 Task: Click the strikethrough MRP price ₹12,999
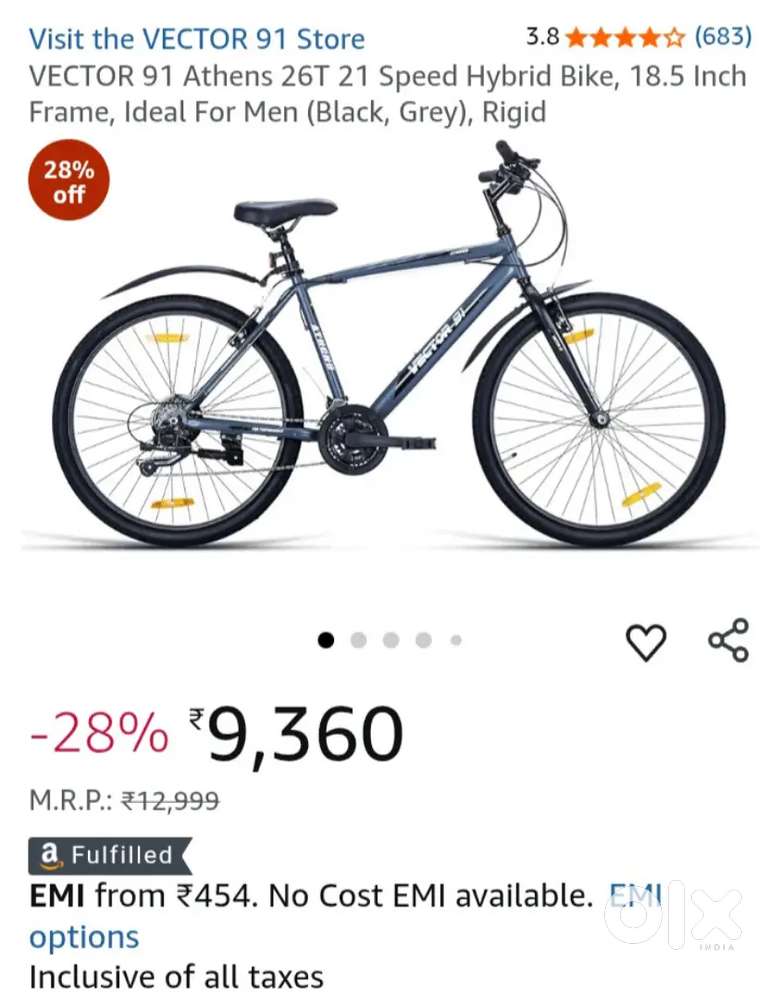[177, 800]
